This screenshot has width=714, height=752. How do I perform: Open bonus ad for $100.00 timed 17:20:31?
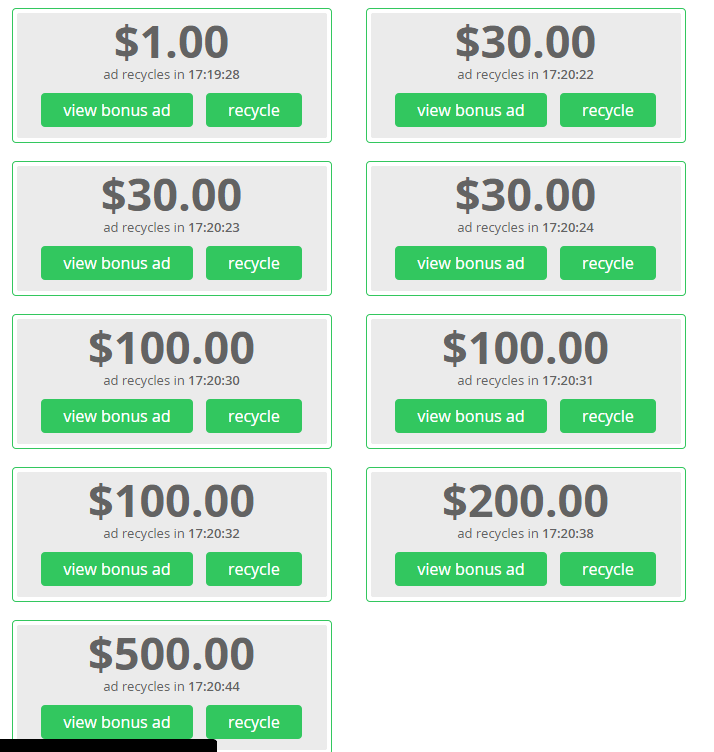coord(470,416)
